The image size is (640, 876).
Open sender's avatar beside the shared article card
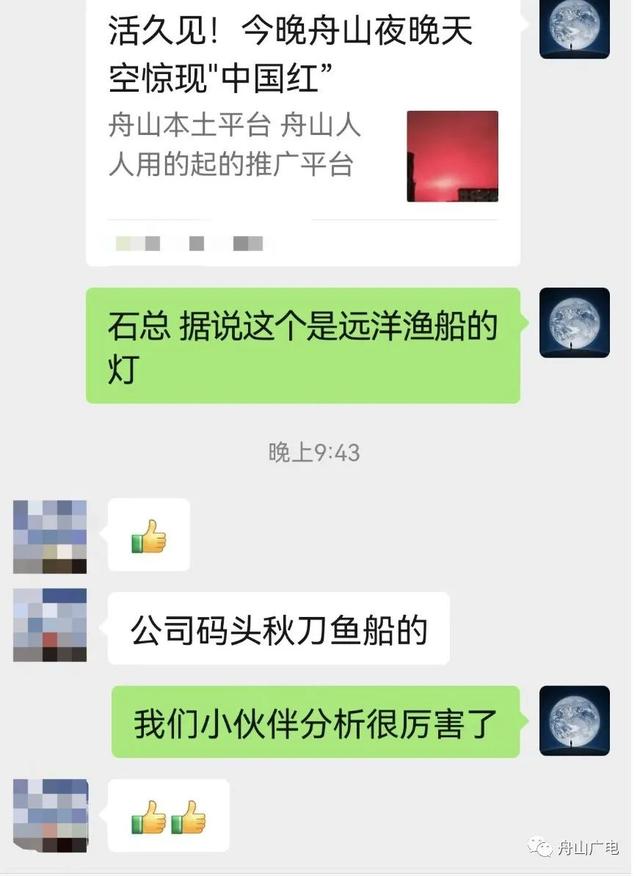click(574, 24)
